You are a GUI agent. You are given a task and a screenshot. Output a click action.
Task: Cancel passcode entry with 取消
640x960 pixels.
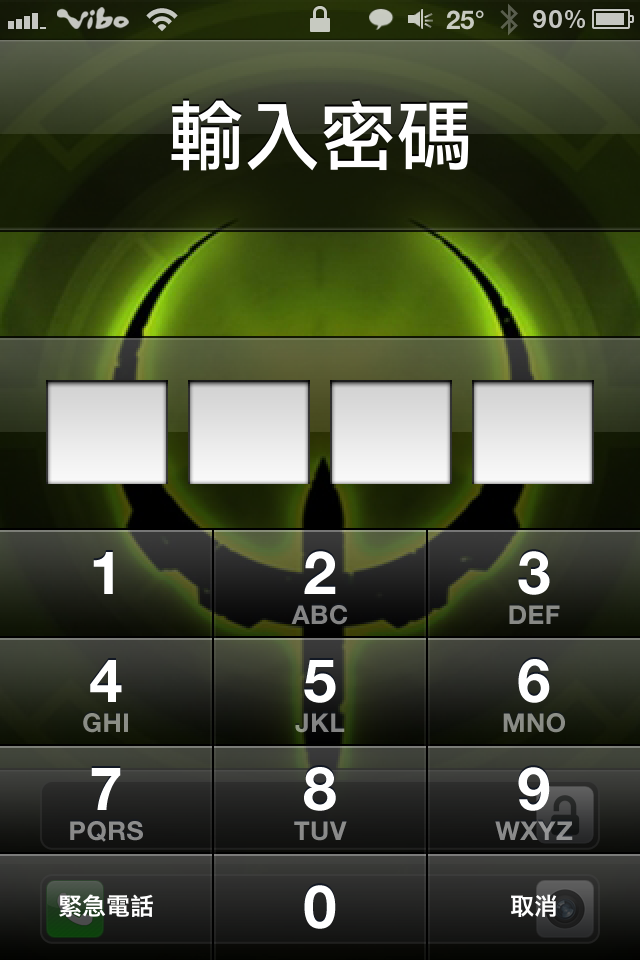[534, 908]
